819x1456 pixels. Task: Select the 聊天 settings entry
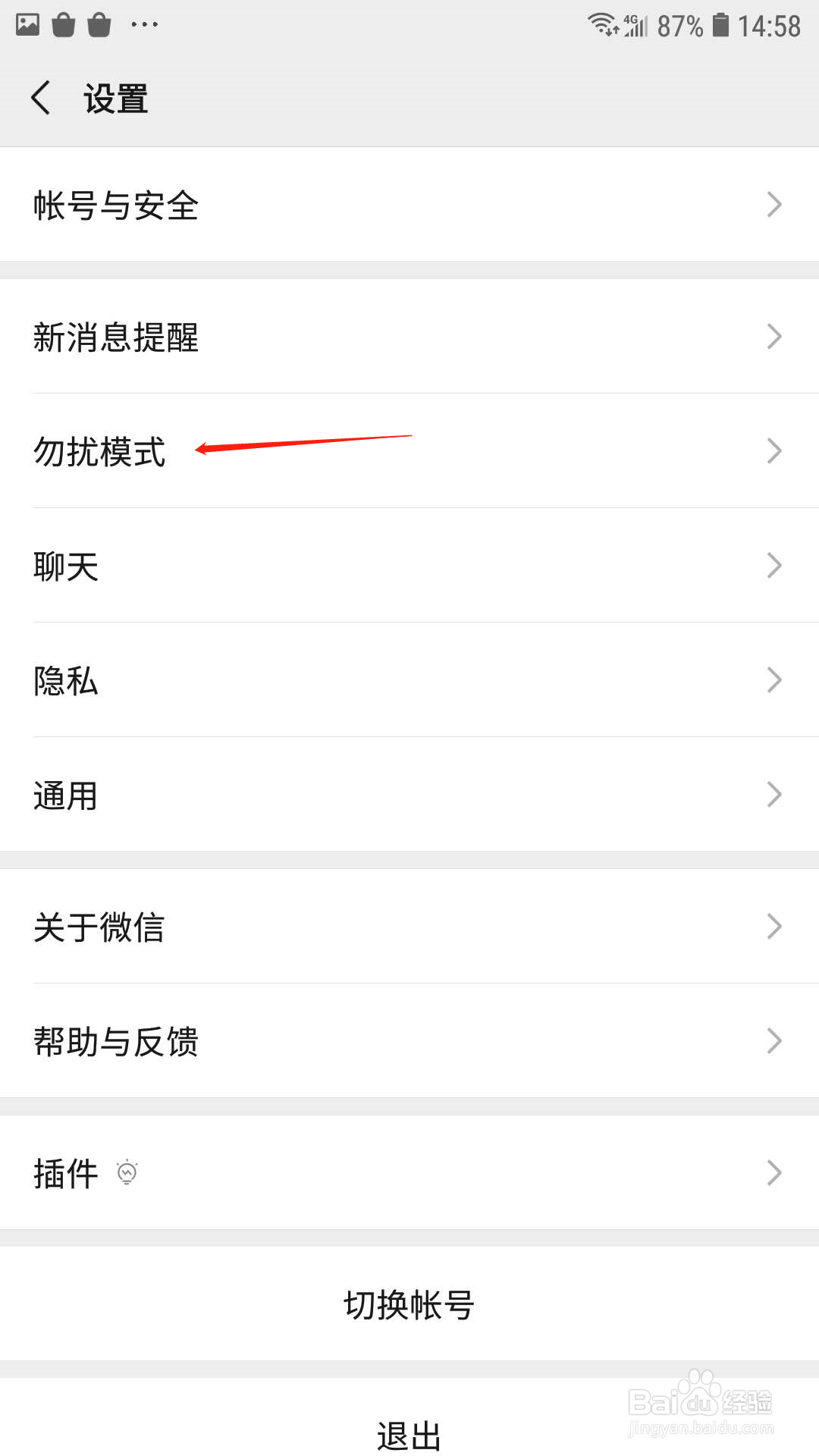(x=409, y=566)
